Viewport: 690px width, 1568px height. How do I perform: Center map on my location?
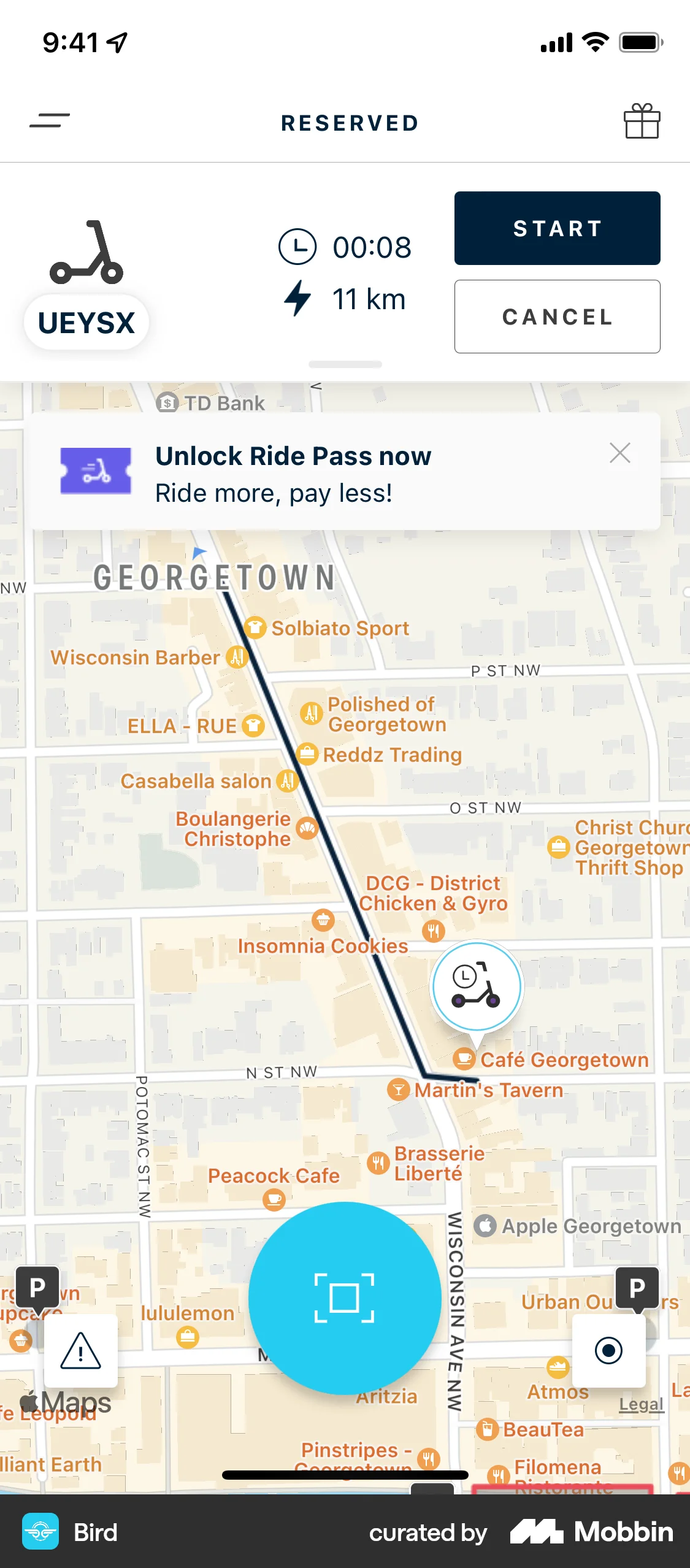coord(608,1350)
